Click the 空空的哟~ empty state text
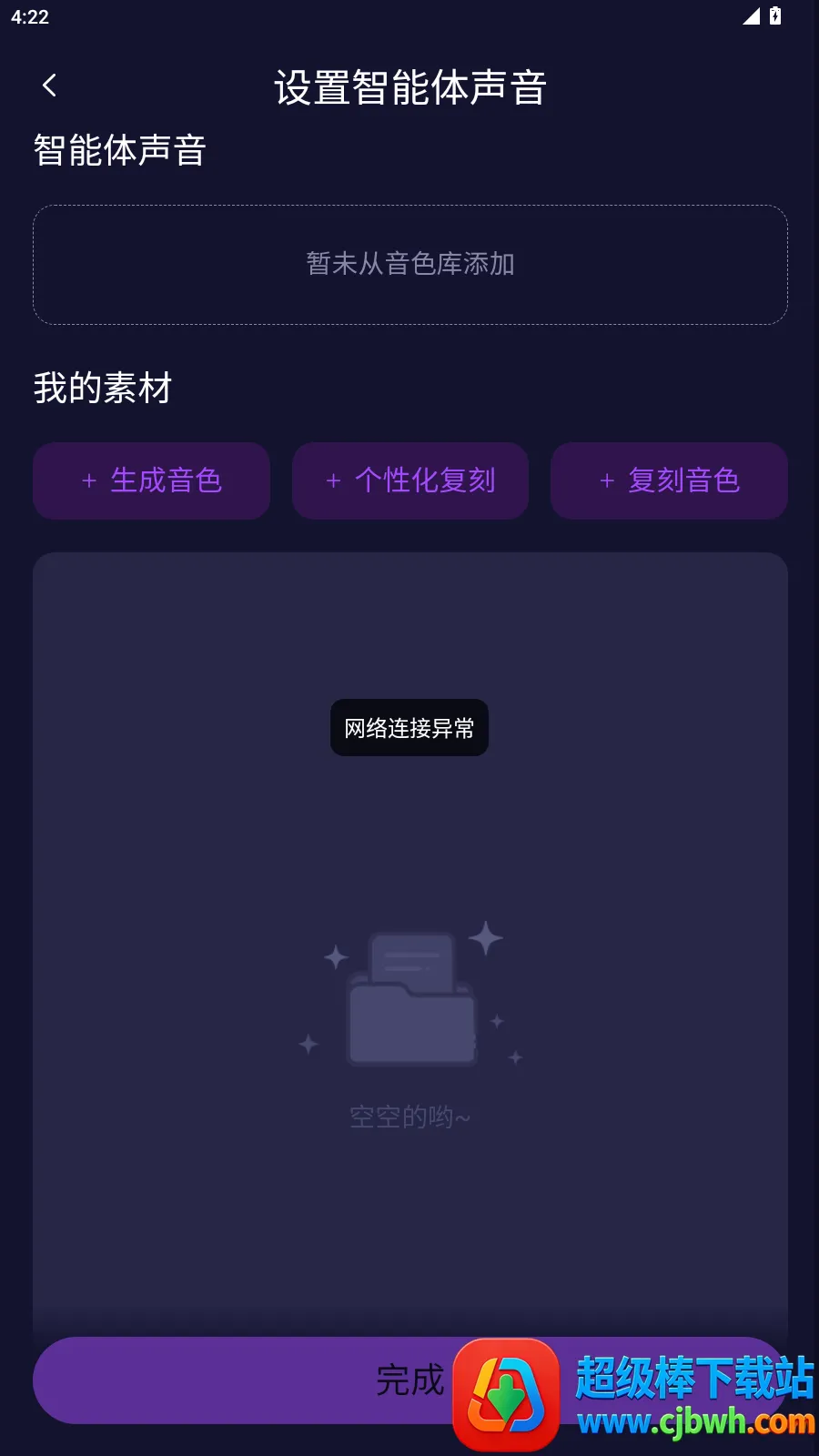819x1456 pixels. click(x=409, y=1116)
